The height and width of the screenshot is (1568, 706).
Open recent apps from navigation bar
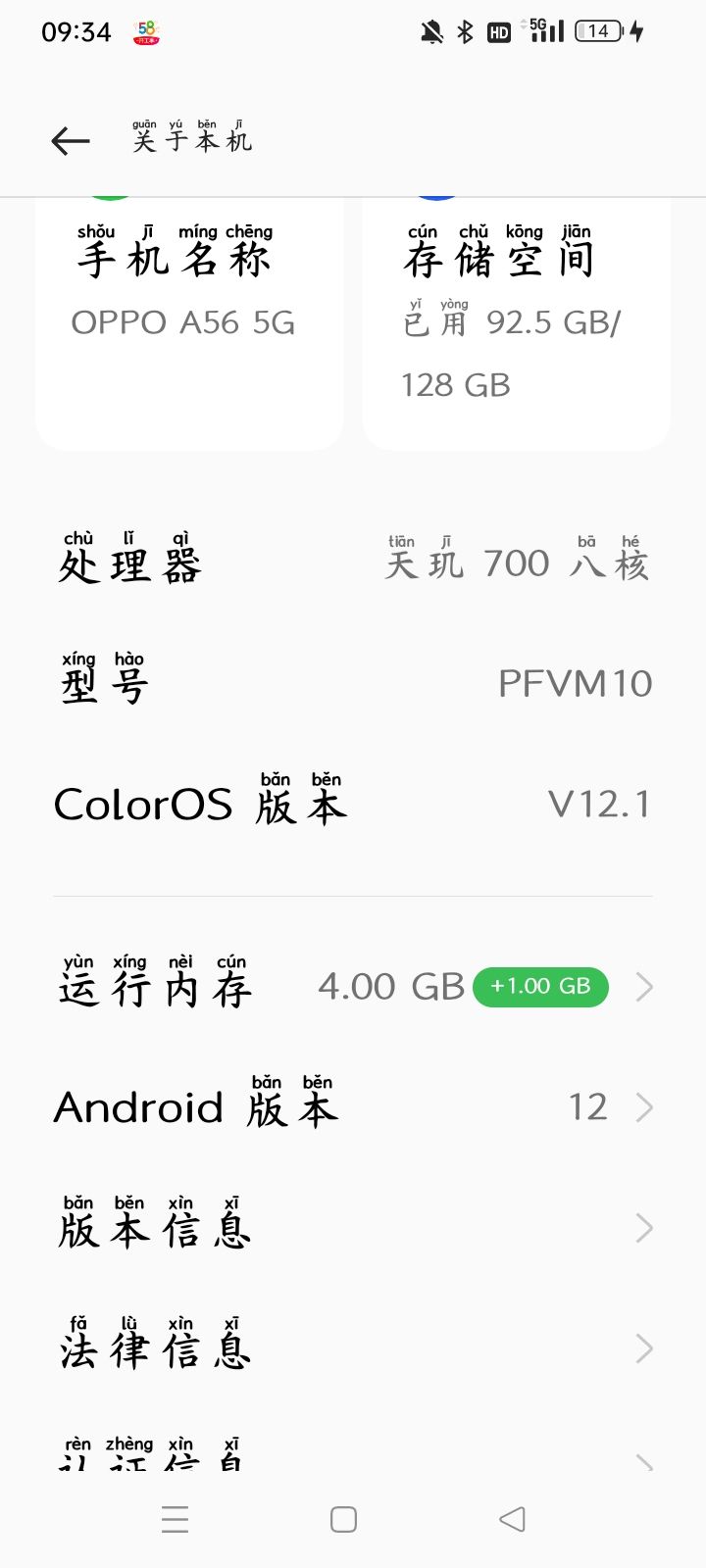[175, 1519]
